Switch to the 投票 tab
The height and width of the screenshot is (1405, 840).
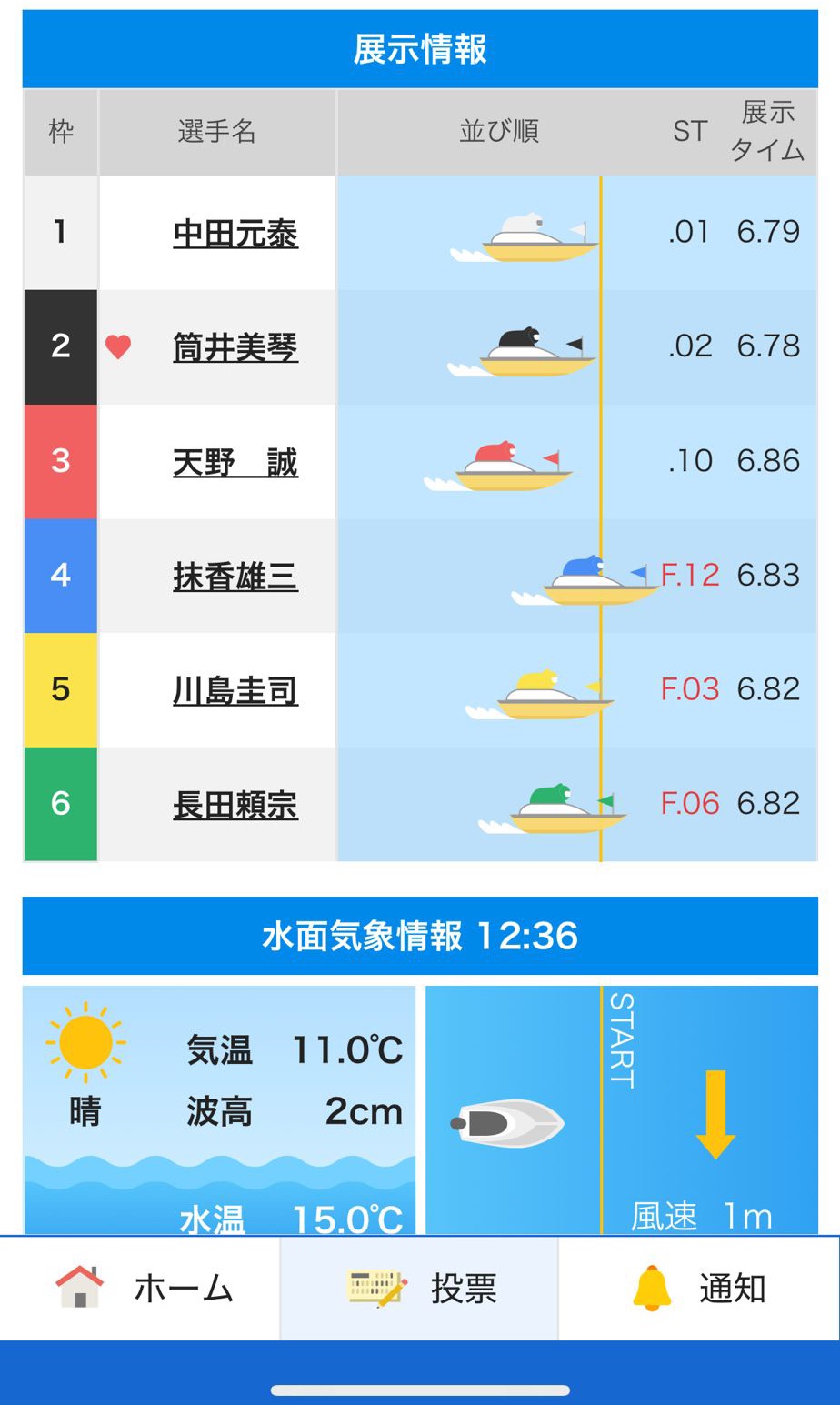420,1288
